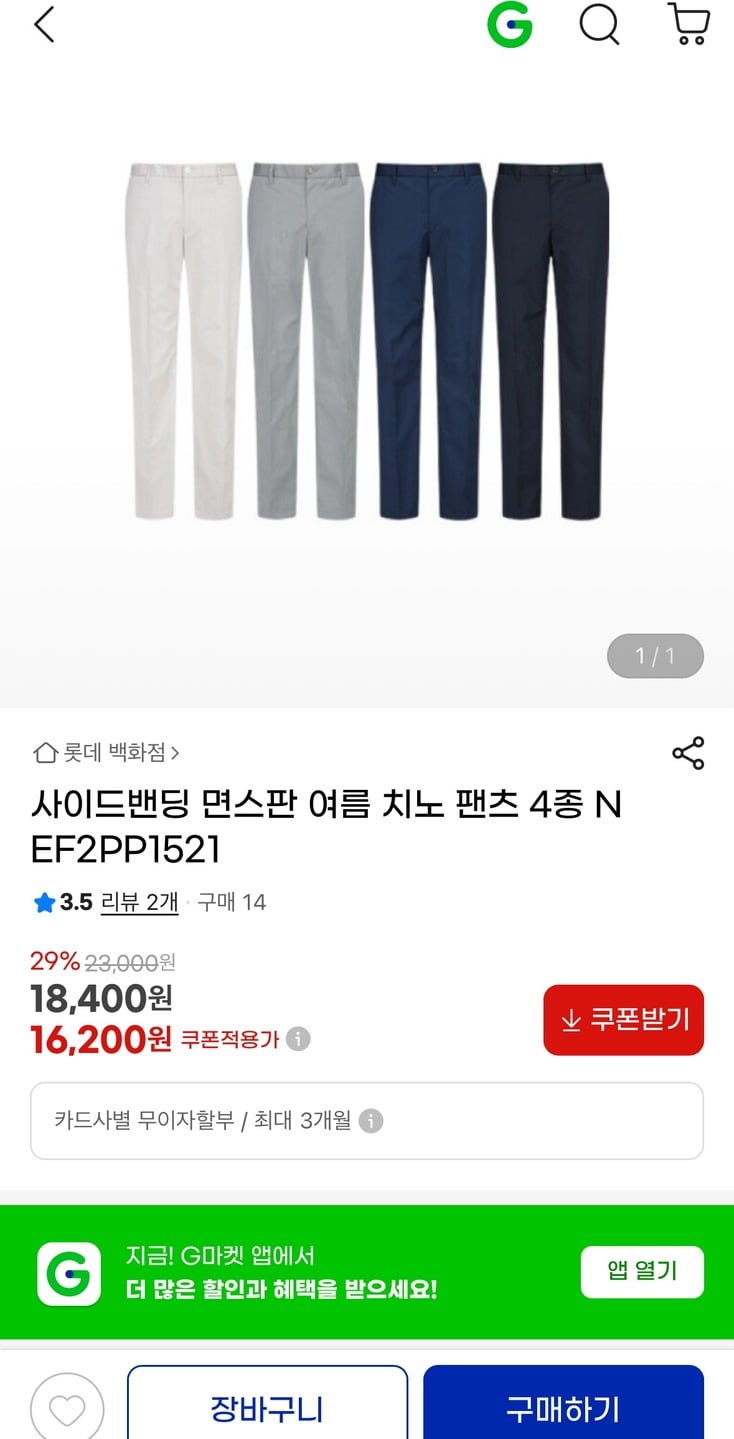Open the 리뷰 2개 reviews link
Image resolution: width=734 pixels, height=1439 pixels.
(139, 902)
